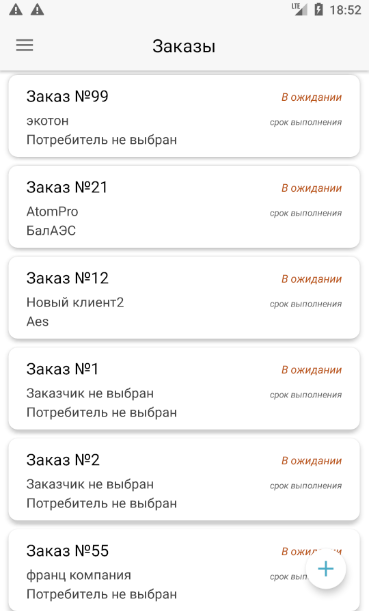Select the Заказ №1 card
This screenshot has width=369, height=611.
point(184,388)
